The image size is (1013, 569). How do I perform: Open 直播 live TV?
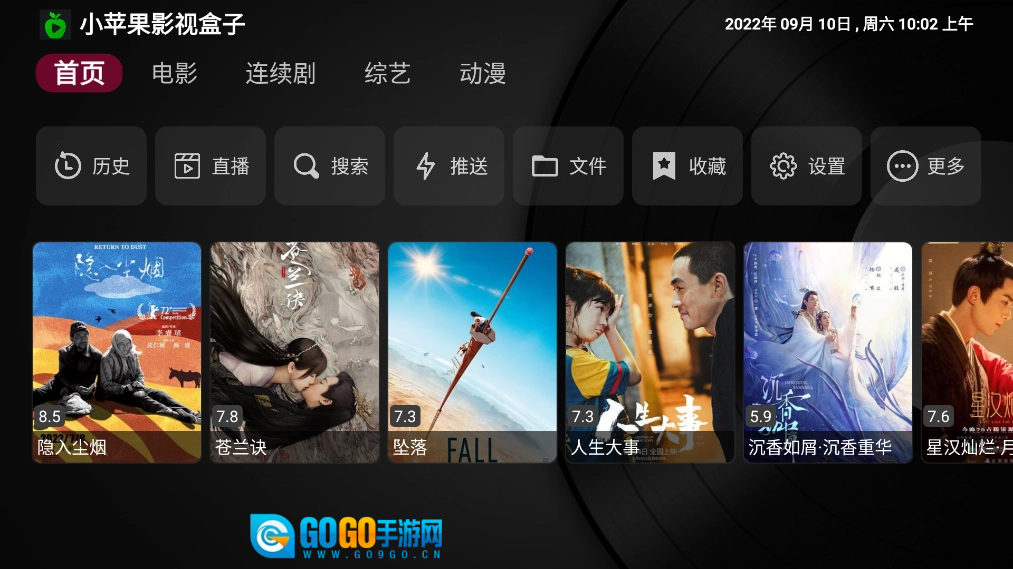pos(210,166)
